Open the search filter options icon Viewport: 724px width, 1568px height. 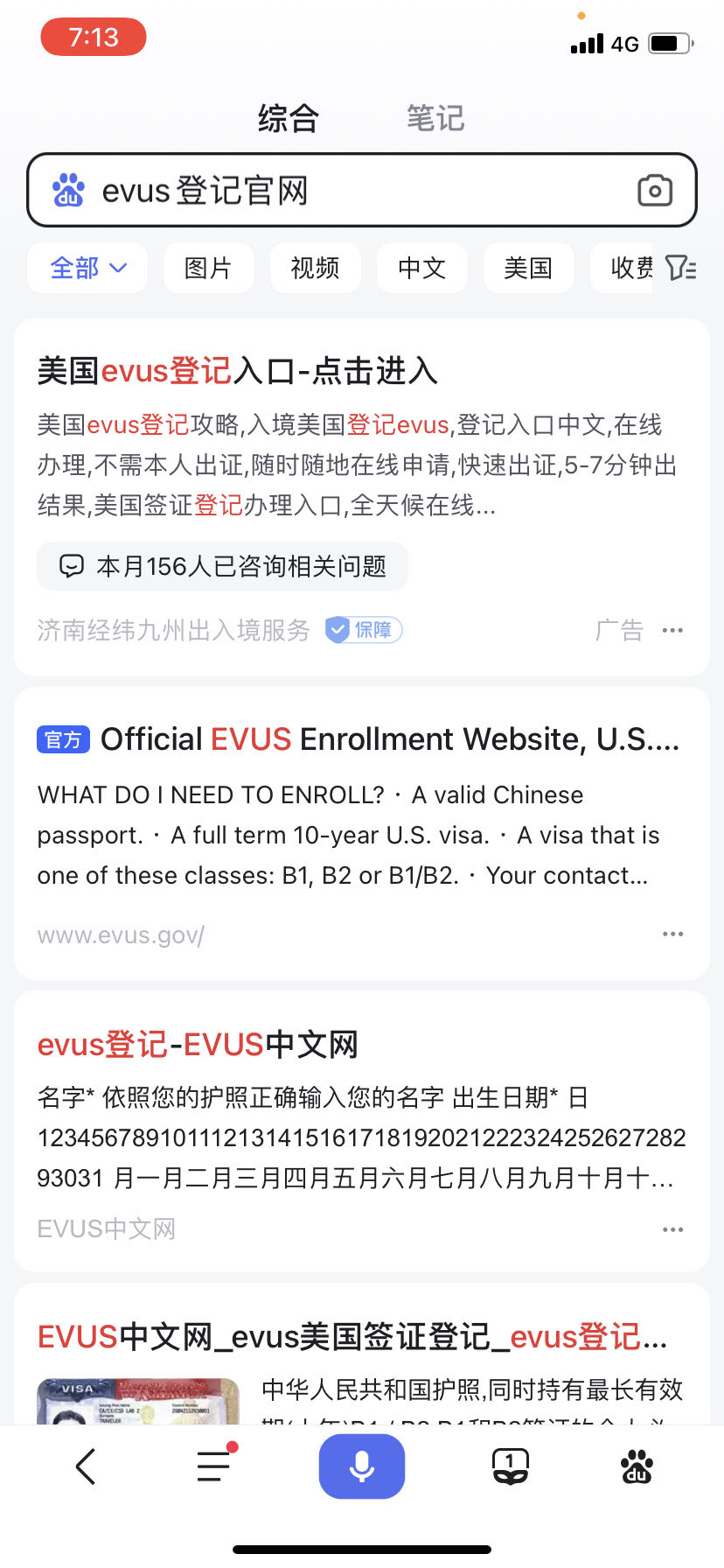tap(681, 268)
